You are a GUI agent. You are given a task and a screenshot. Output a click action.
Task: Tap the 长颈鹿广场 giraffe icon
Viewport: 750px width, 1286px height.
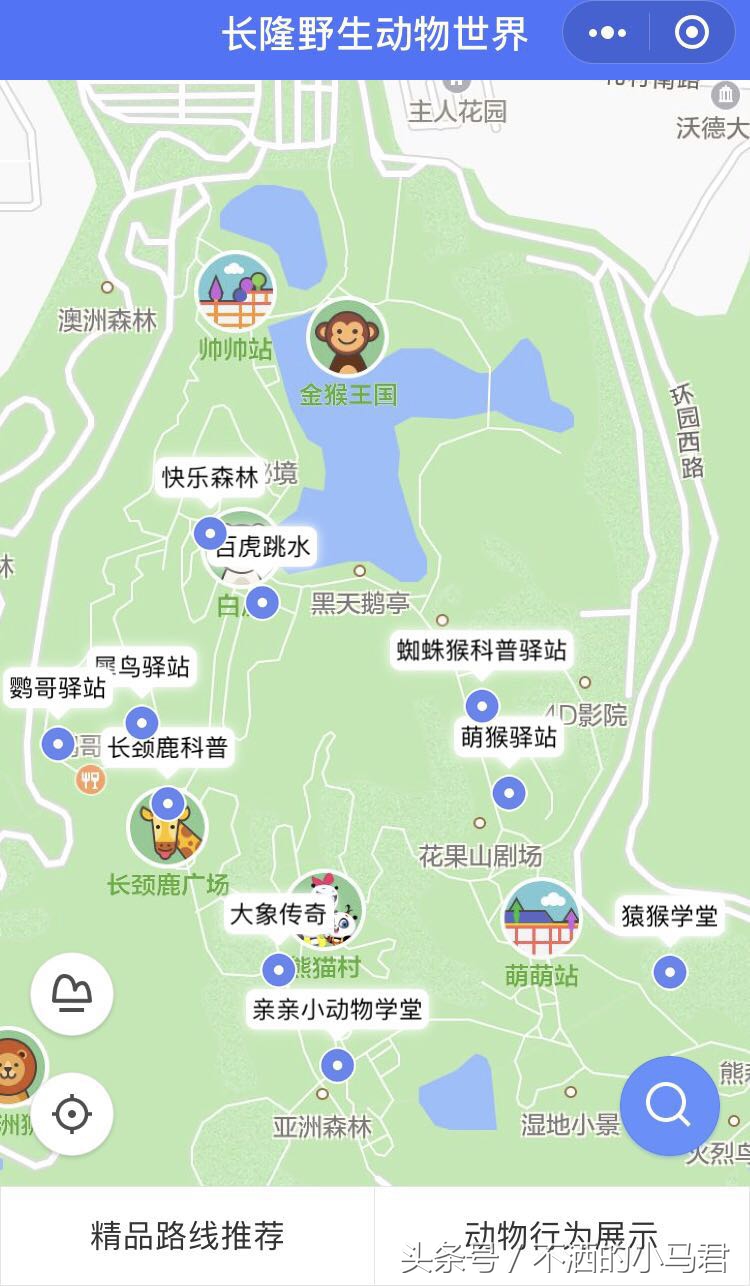tap(168, 826)
